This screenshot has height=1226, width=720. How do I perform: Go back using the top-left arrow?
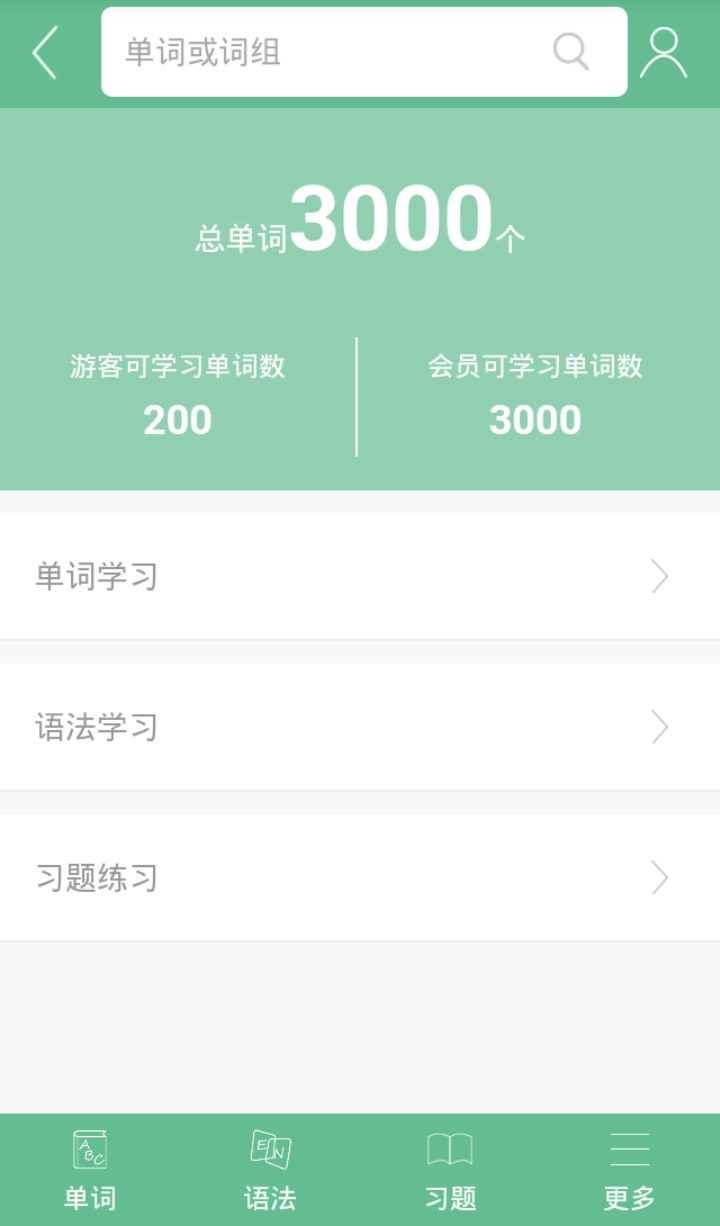45,53
